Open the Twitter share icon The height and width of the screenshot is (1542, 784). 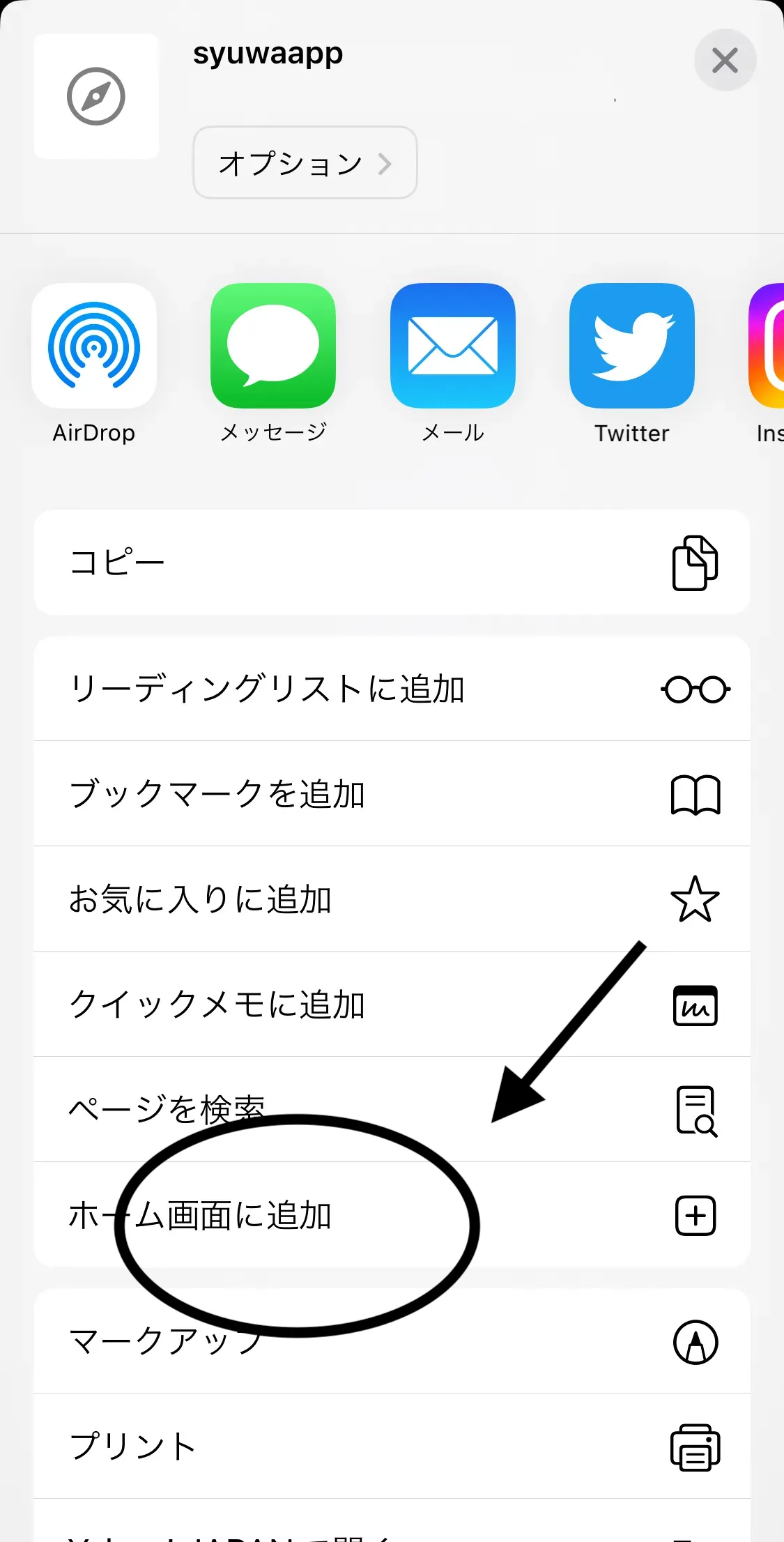(631, 346)
